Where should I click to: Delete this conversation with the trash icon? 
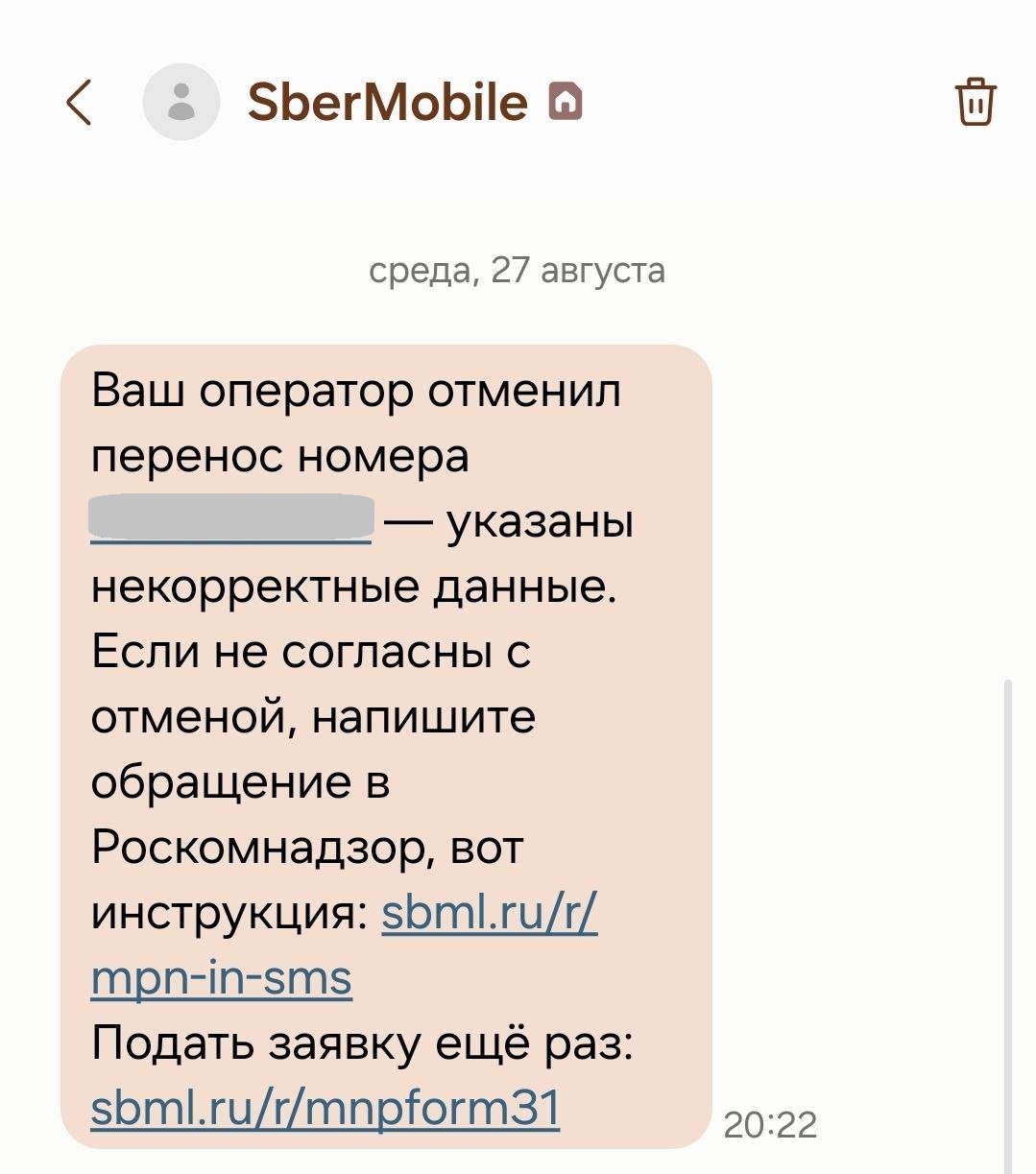976,102
